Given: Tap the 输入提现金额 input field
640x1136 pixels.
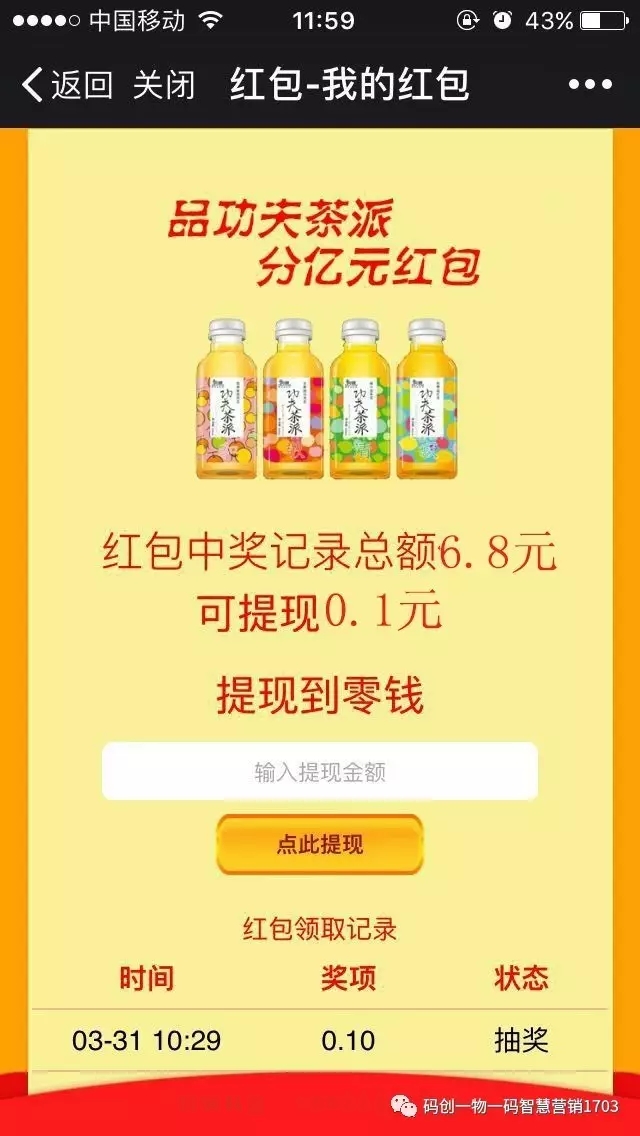Looking at the screenshot, I should point(320,772).
